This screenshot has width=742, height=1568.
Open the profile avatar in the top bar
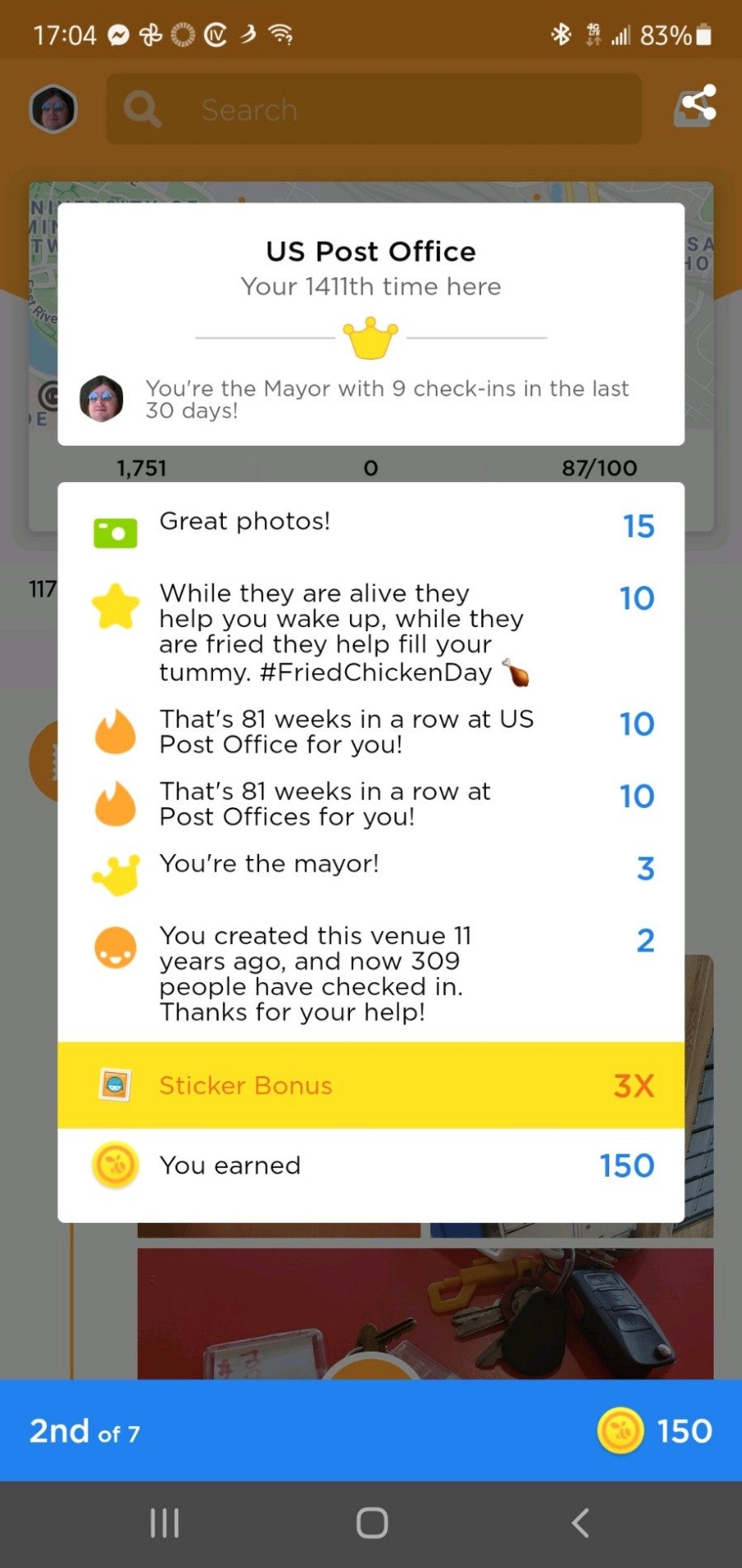pos(54,109)
